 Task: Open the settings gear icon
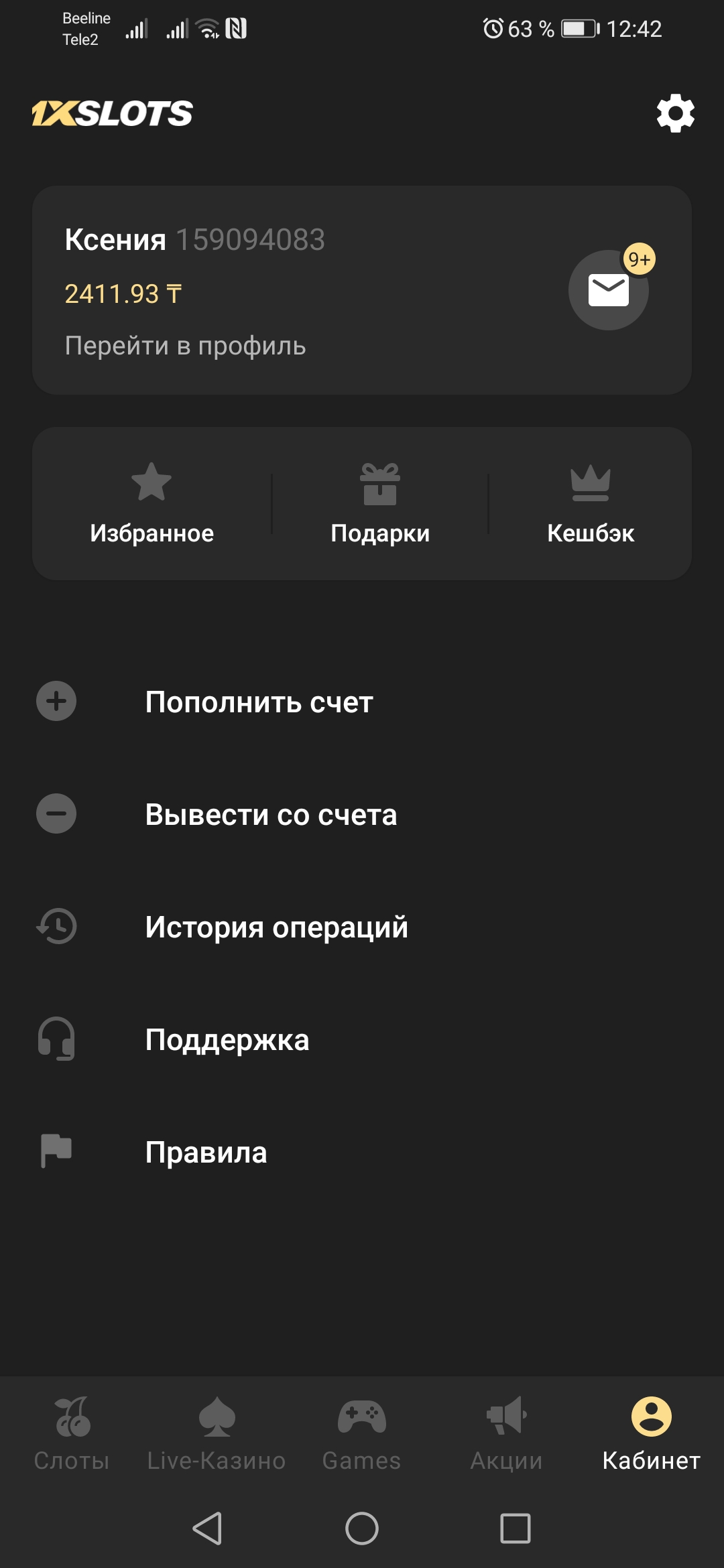click(x=675, y=113)
